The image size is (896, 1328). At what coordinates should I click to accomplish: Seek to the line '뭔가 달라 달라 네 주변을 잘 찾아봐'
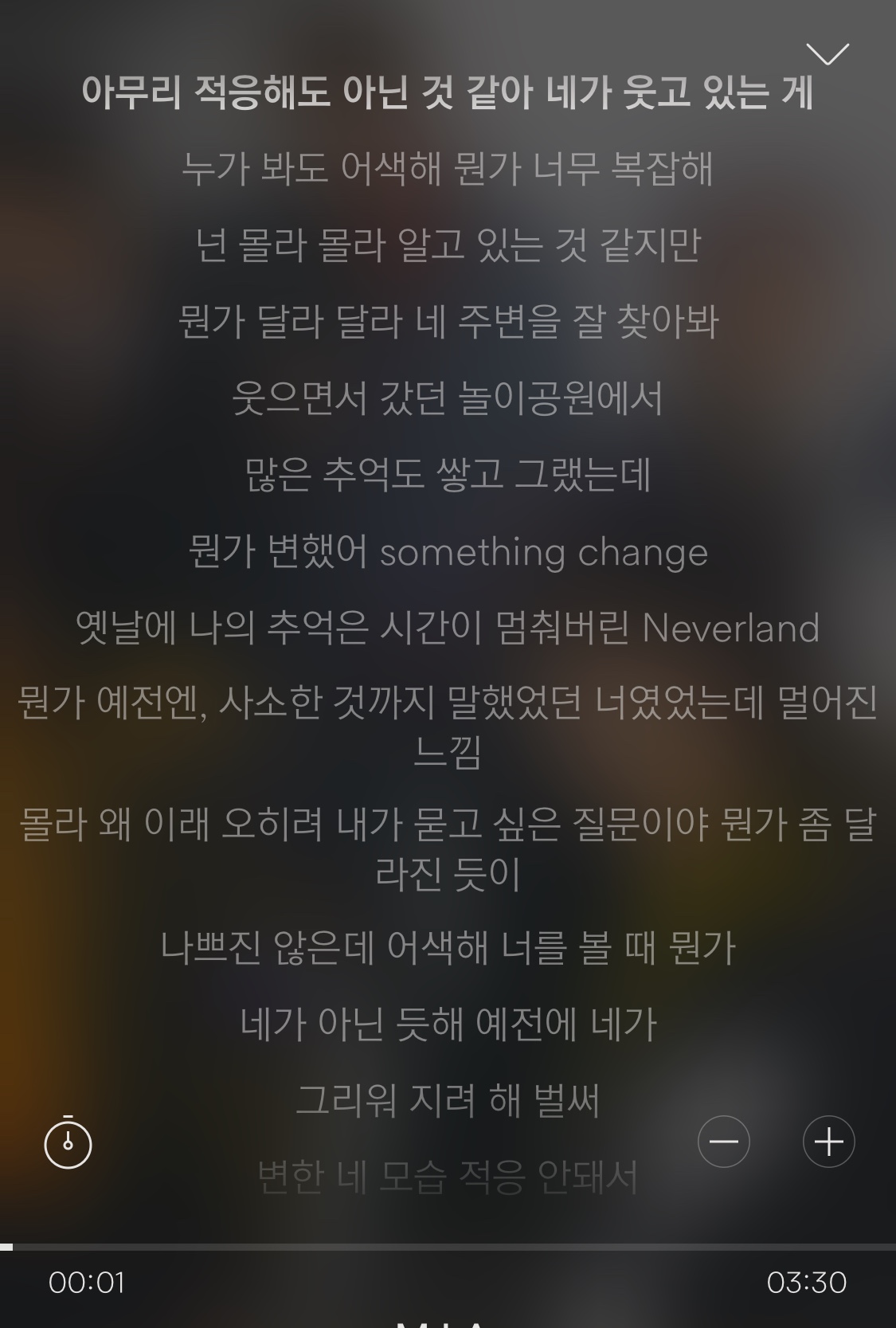point(448,323)
